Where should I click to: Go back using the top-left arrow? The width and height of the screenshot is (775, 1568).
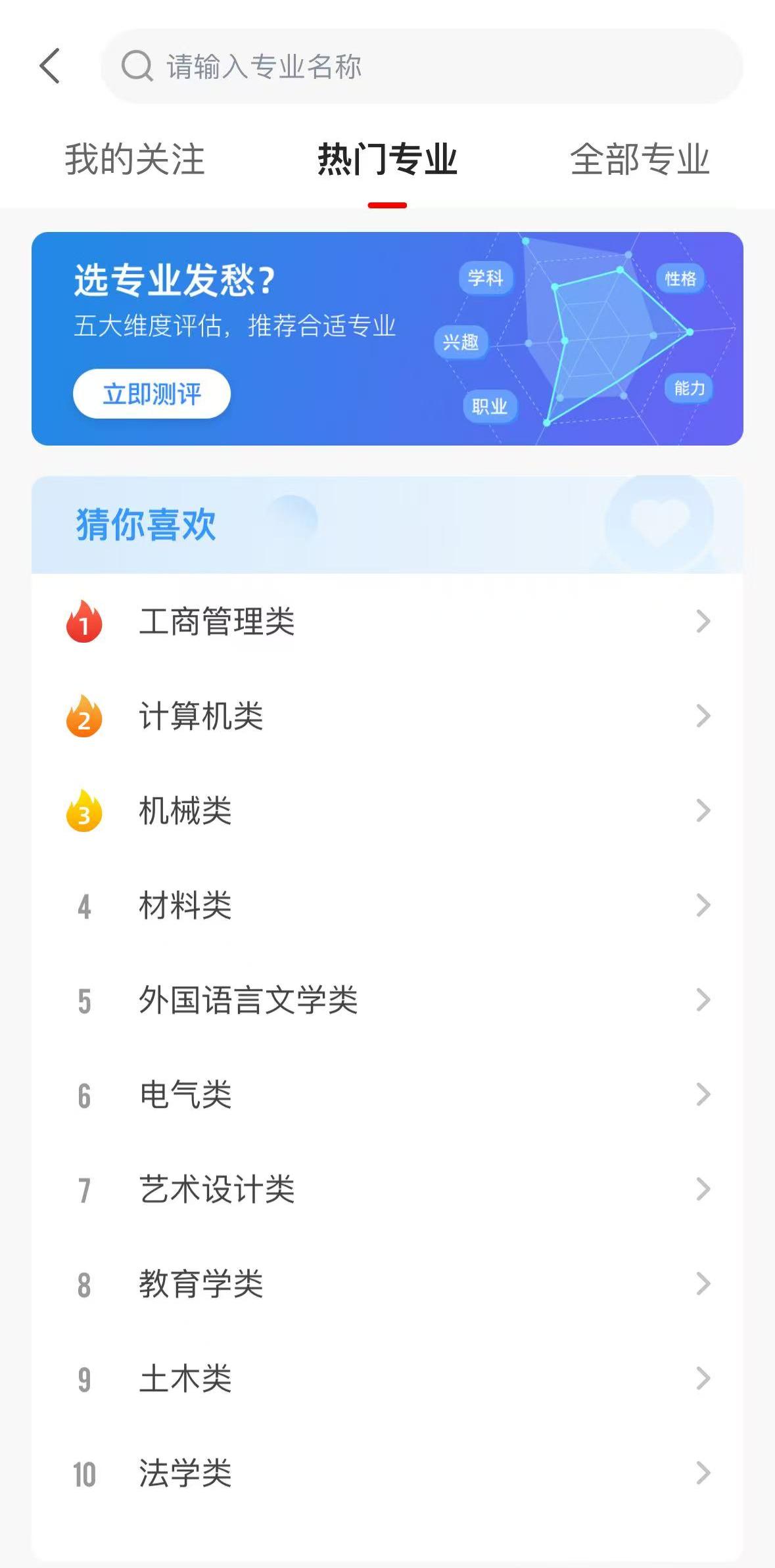(50, 66)
